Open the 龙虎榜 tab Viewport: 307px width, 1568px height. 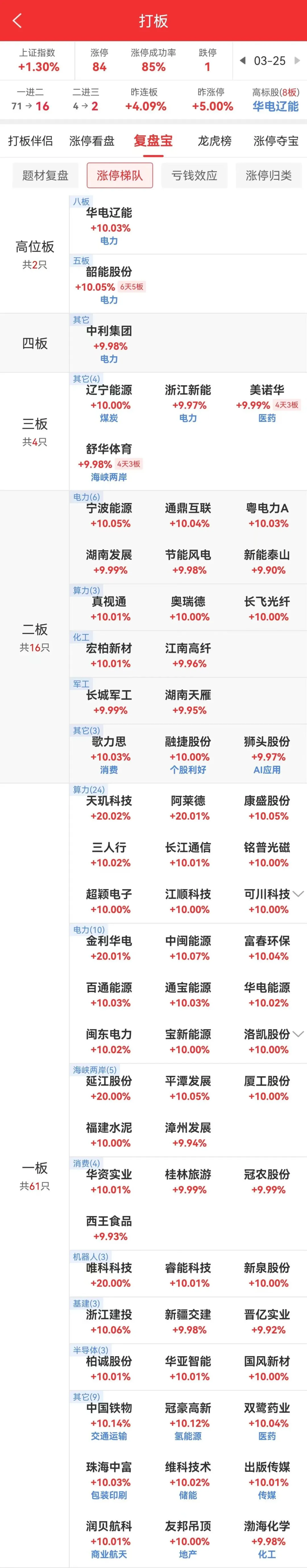click(x=214, y=141)
